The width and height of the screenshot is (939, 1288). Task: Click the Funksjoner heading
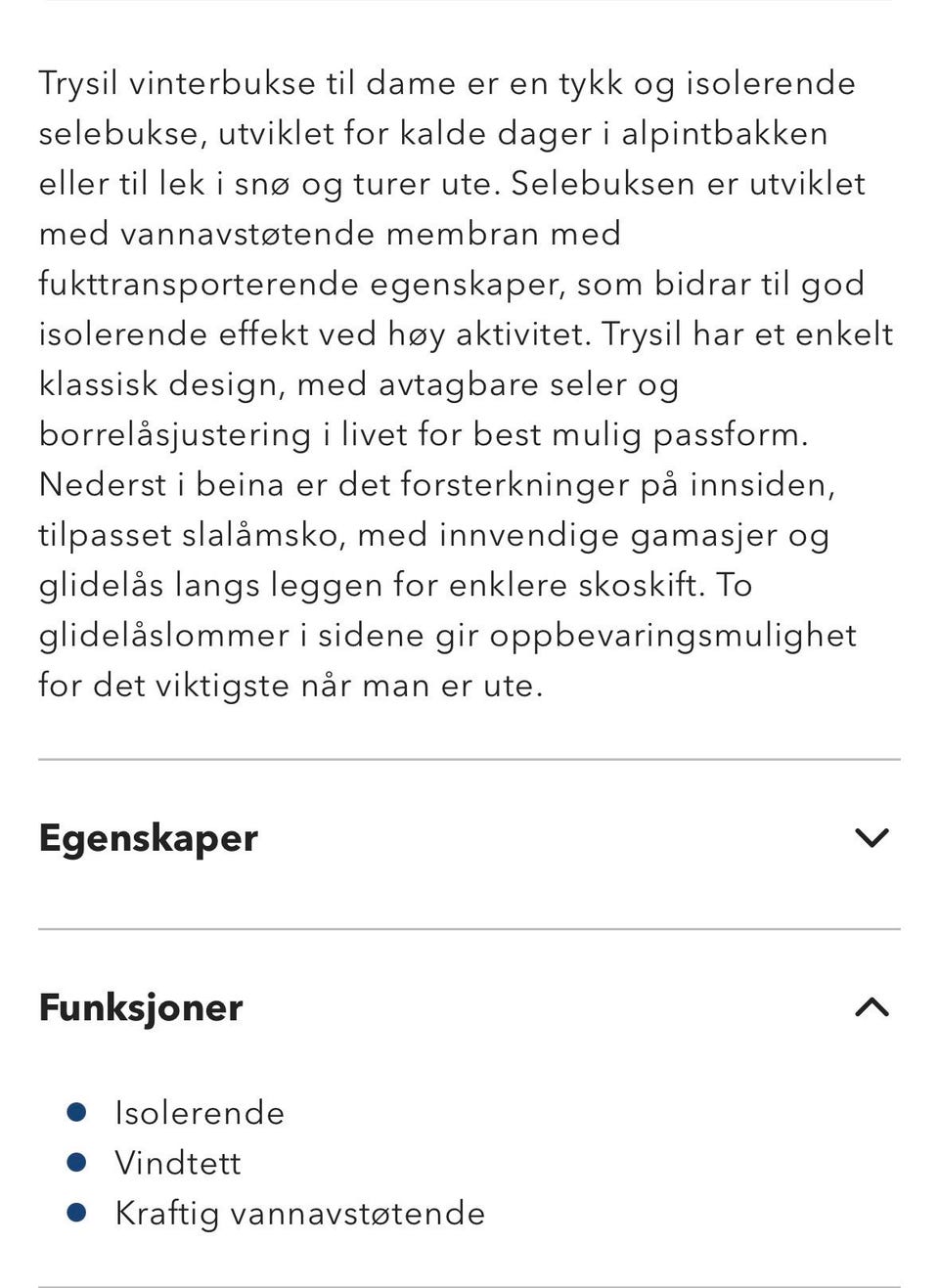(140, 1007)
